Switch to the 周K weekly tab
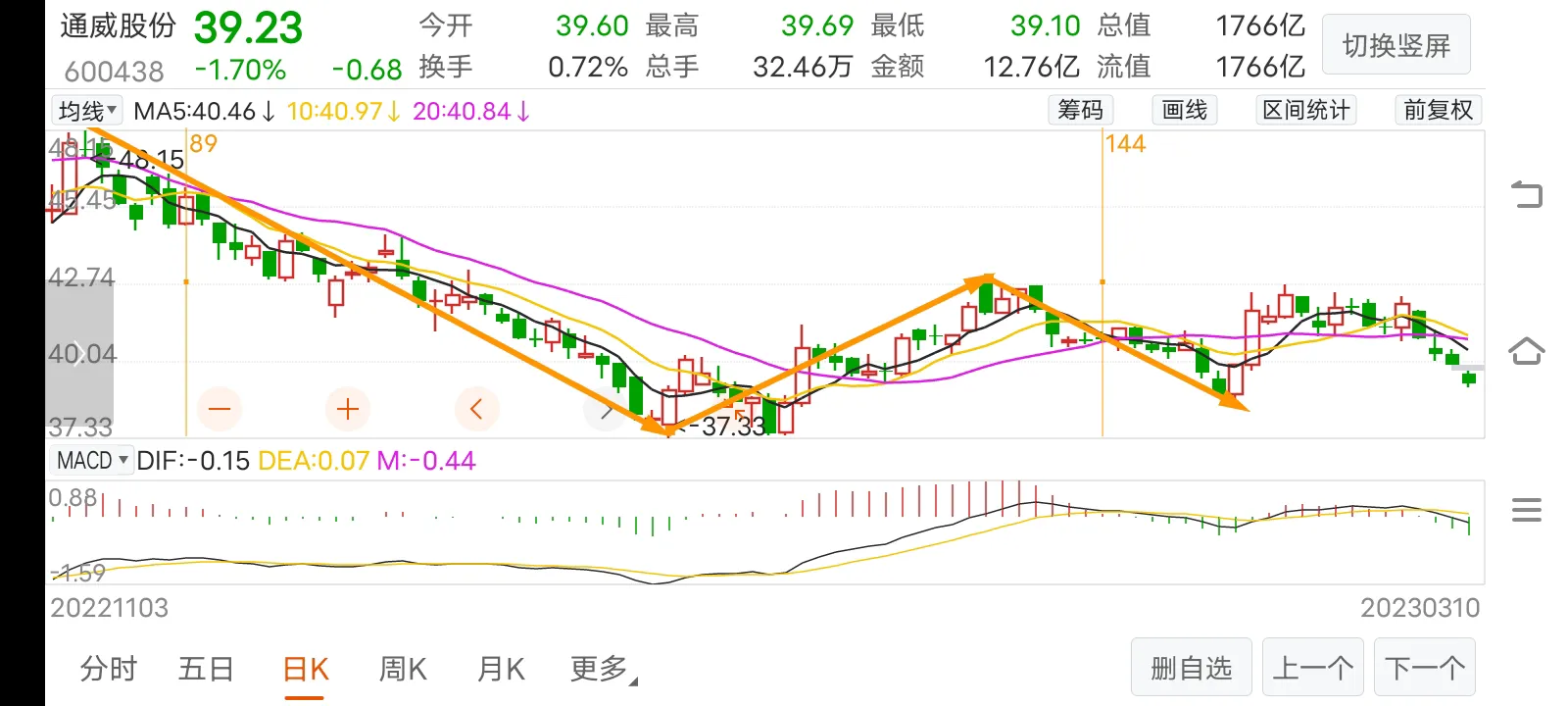This screenshot has width=1568, height=706. pos(403,669)
